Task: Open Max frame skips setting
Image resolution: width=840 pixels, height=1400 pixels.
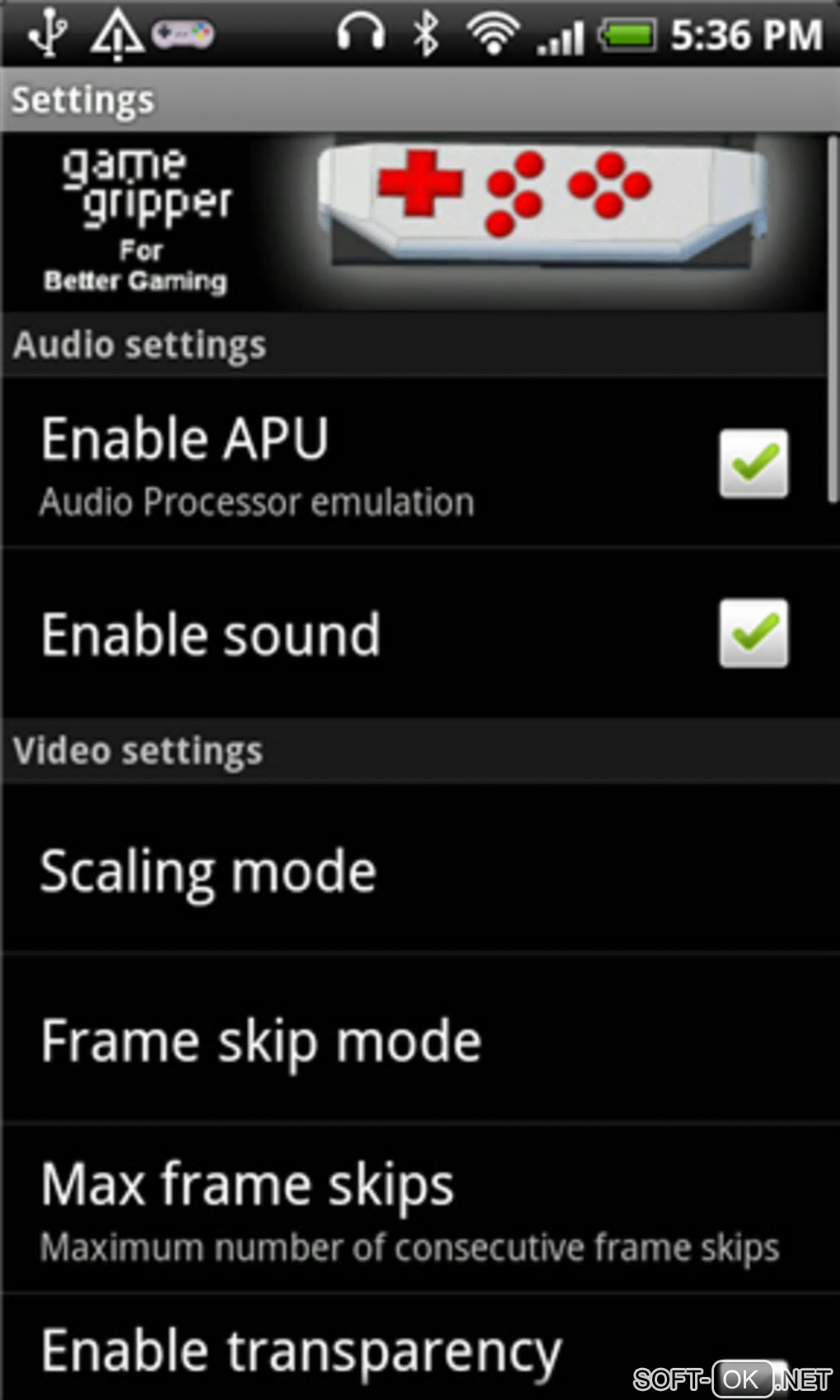Action: coord(412,1209)
